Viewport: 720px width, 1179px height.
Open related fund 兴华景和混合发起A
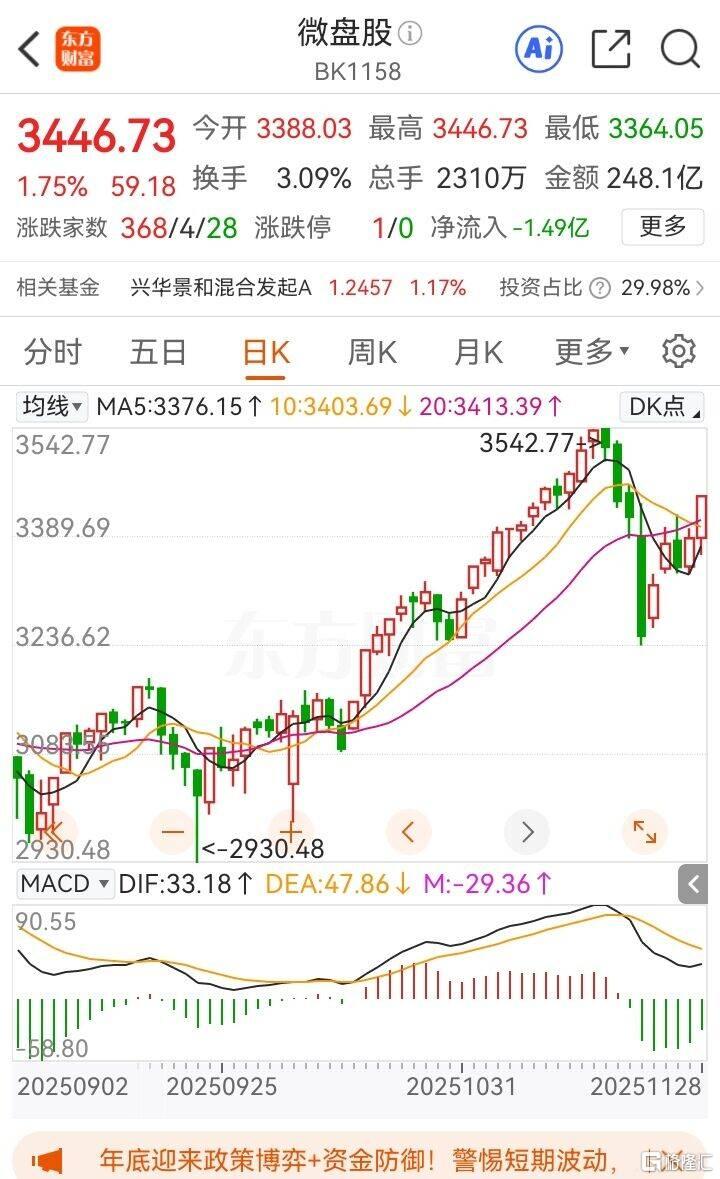221,289
